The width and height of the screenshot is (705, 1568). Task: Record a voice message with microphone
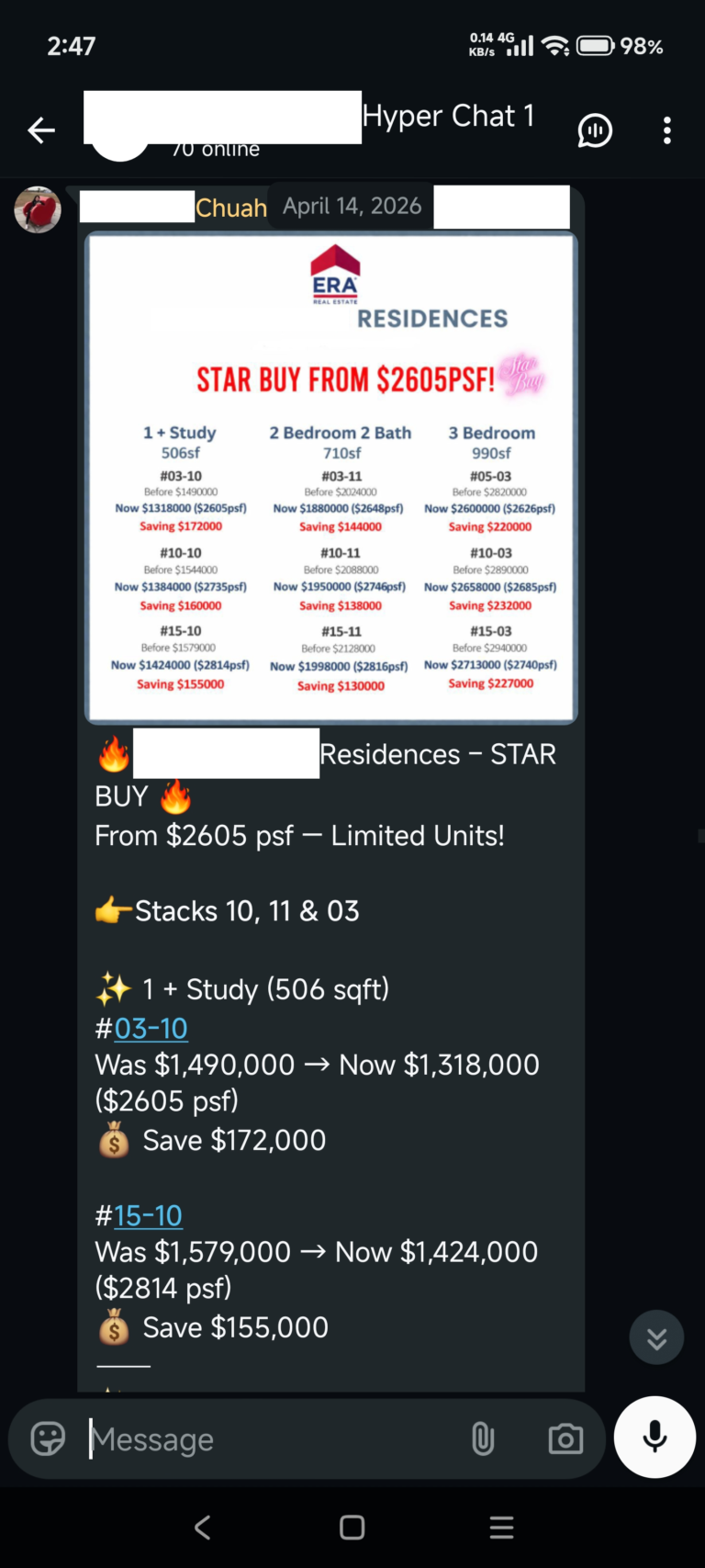click(x=655, y=1437)
